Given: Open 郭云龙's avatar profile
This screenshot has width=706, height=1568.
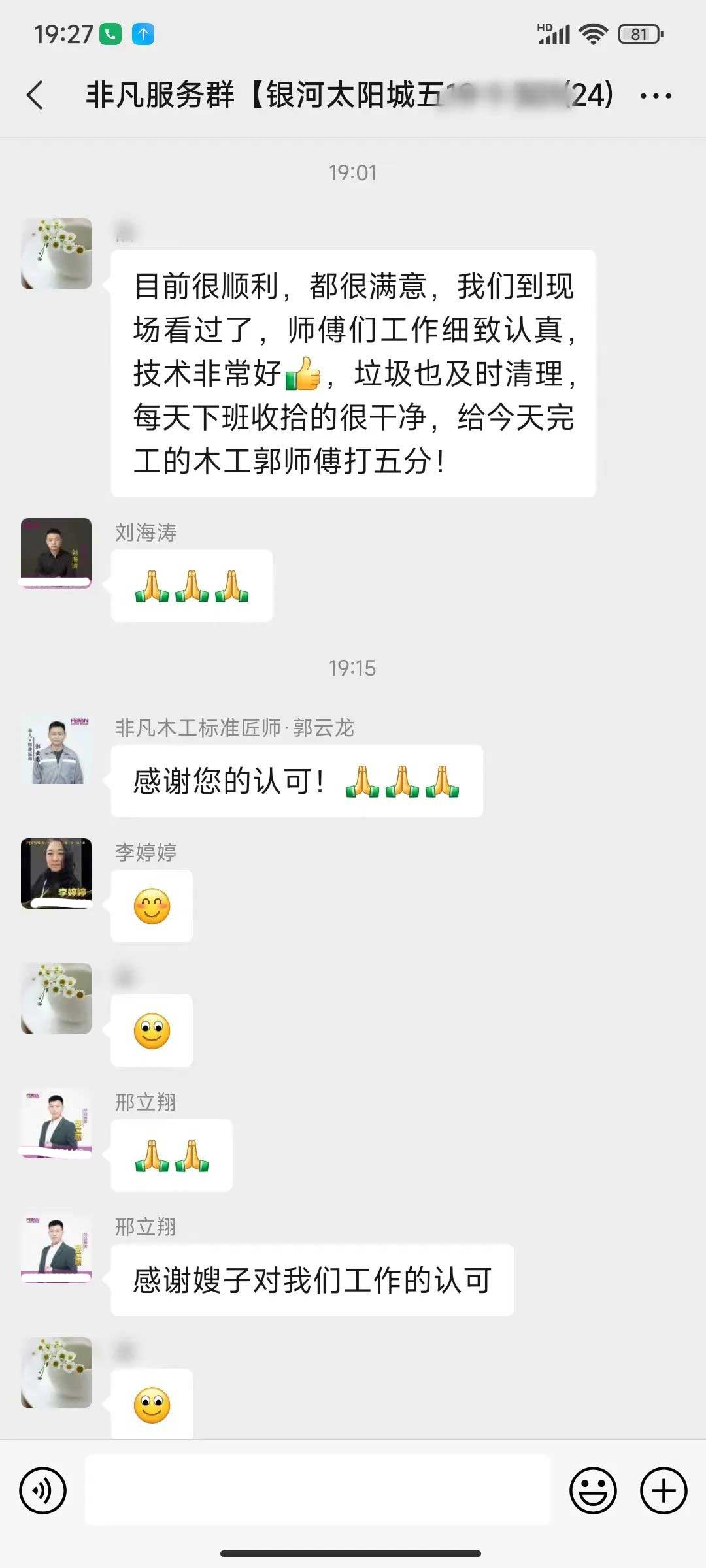Looking at the screenshot, I should pos(56,749).
